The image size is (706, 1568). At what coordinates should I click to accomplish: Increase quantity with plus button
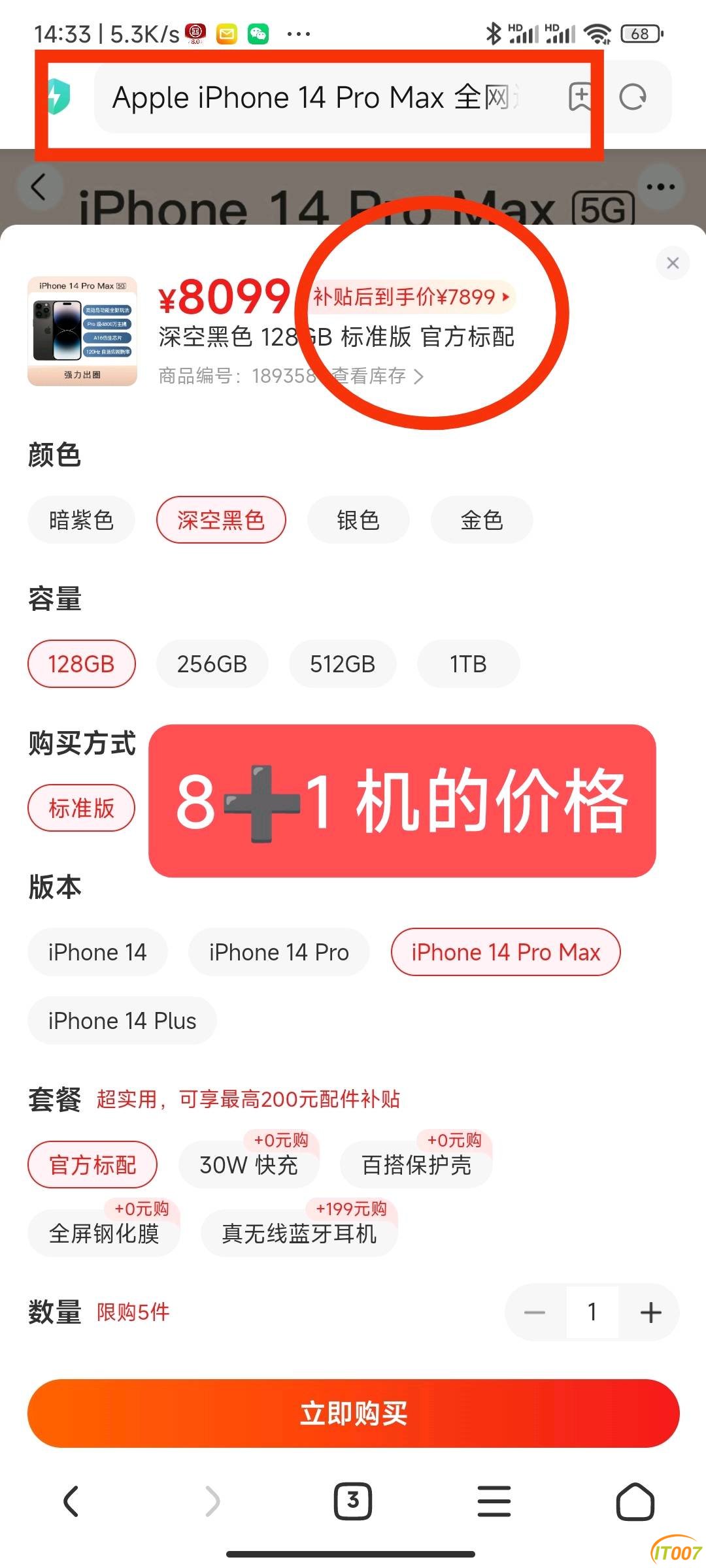click(650, 1312)
